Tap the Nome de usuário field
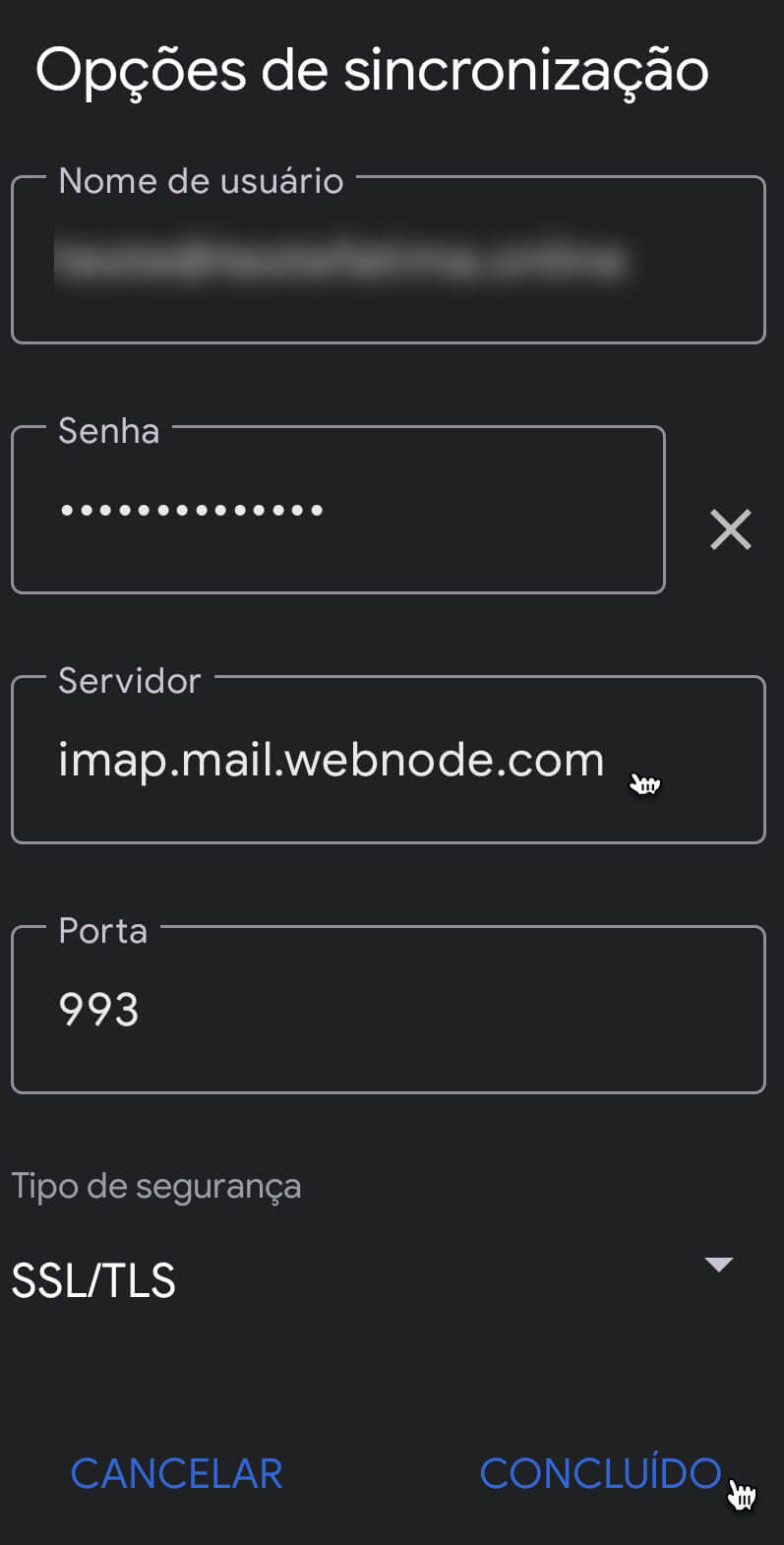The height and width of the screenshot is (1545, 784). 388,261
